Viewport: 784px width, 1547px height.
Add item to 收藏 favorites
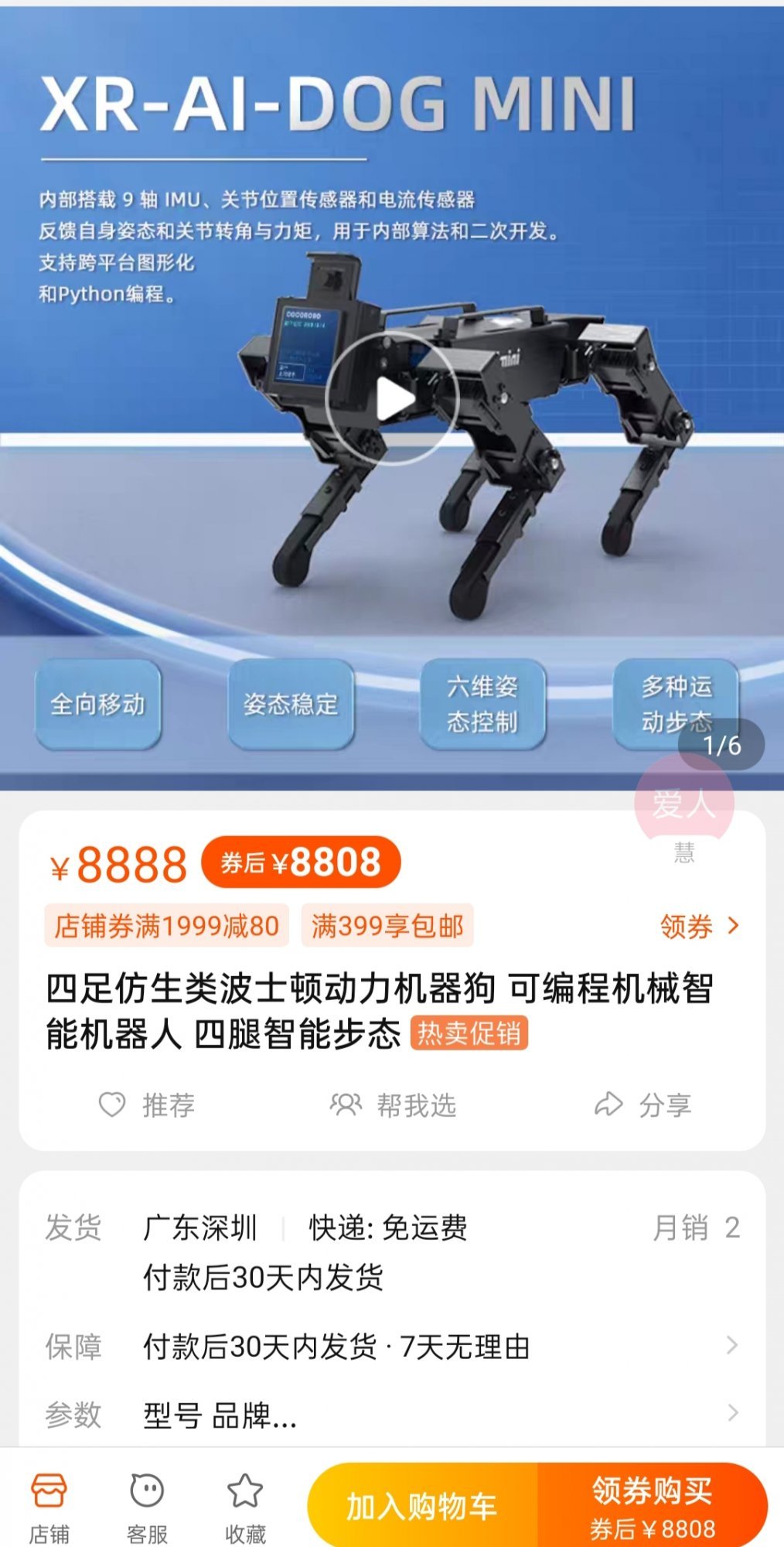tap(245, 1508)
